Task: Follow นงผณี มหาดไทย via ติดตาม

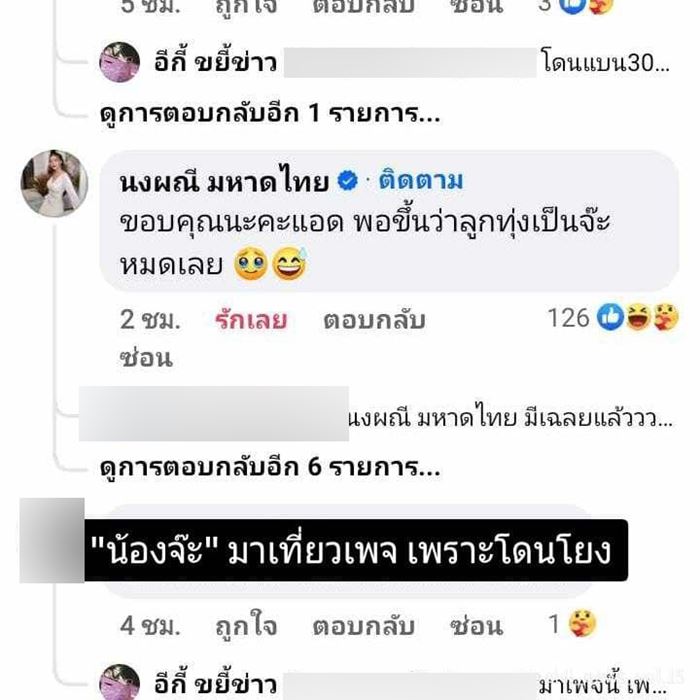Action: coord(420,181)
